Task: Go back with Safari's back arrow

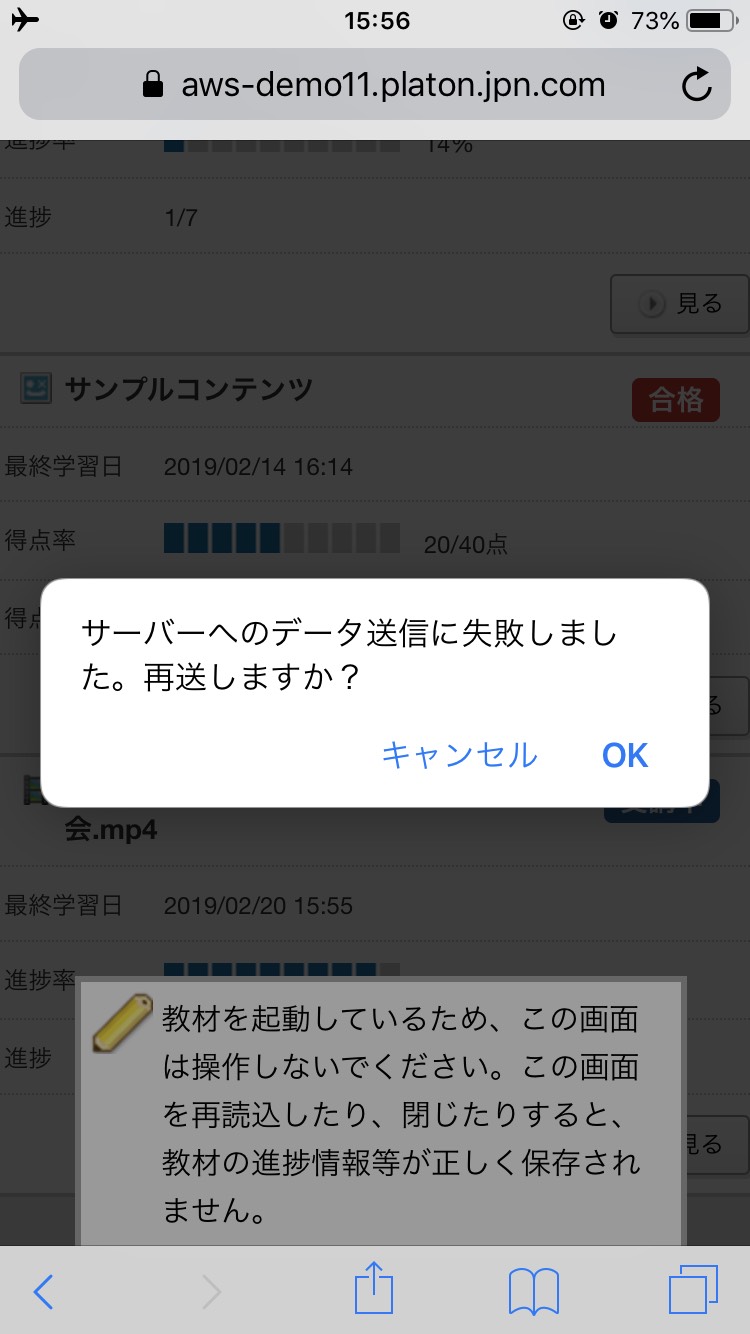Action: tap(43, 1292)
